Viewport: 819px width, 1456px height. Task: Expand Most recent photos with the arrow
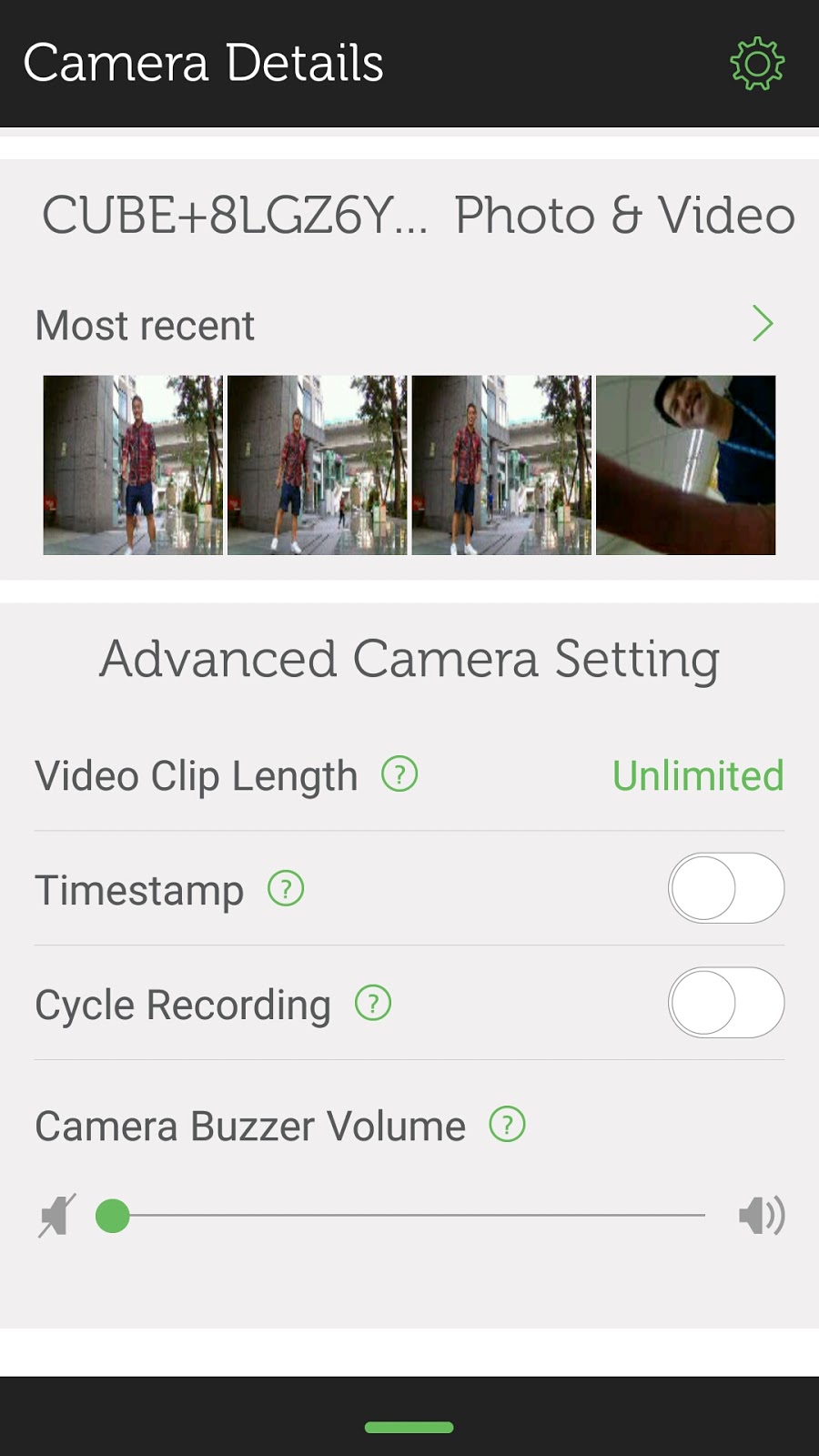click(x=763, y=323)
